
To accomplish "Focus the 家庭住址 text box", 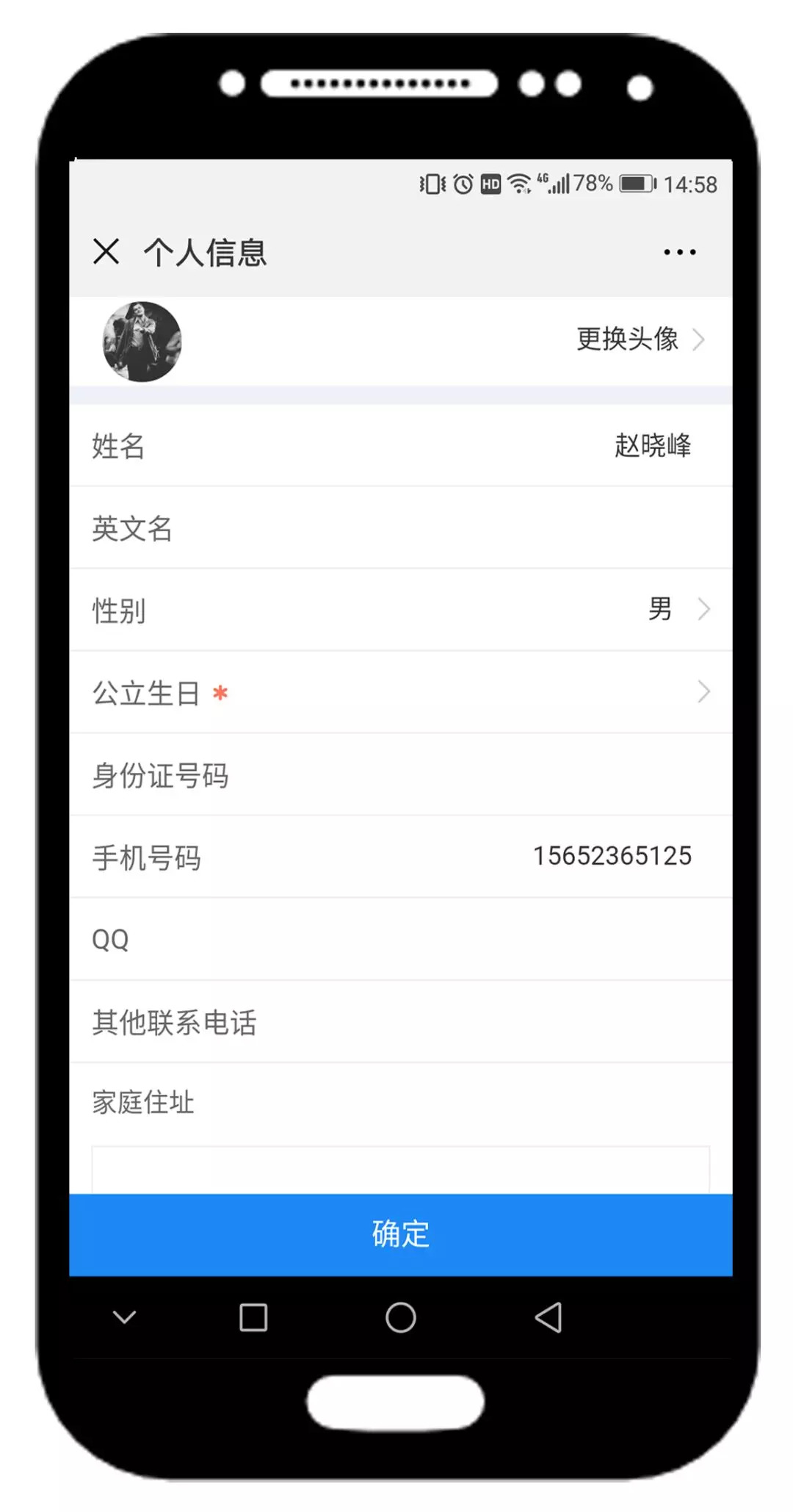I will (x=400, y=1170).
